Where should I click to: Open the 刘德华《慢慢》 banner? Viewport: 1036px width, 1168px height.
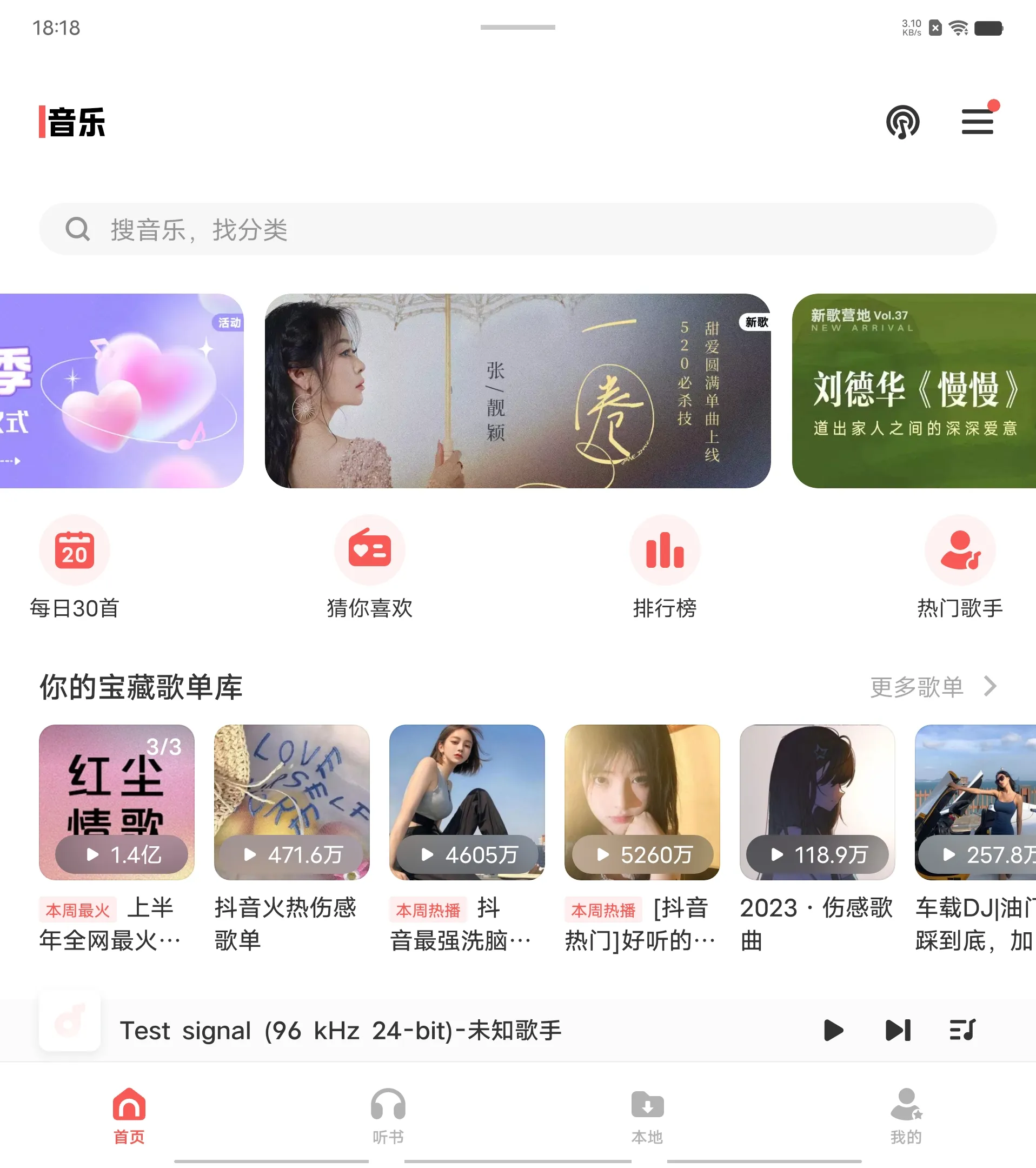pyautogui.click(x=914, y=391)
